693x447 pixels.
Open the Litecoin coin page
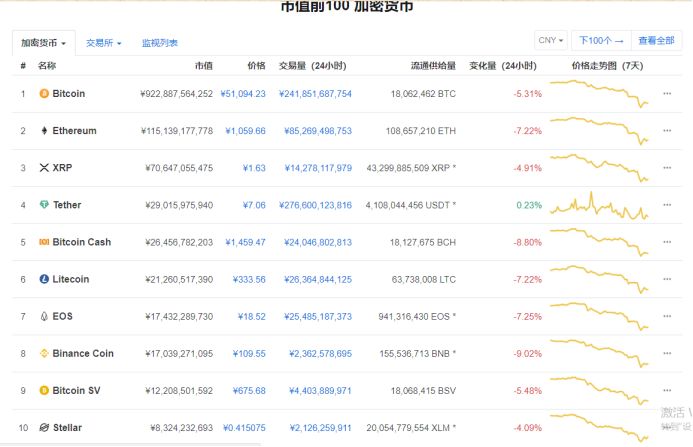70,279
